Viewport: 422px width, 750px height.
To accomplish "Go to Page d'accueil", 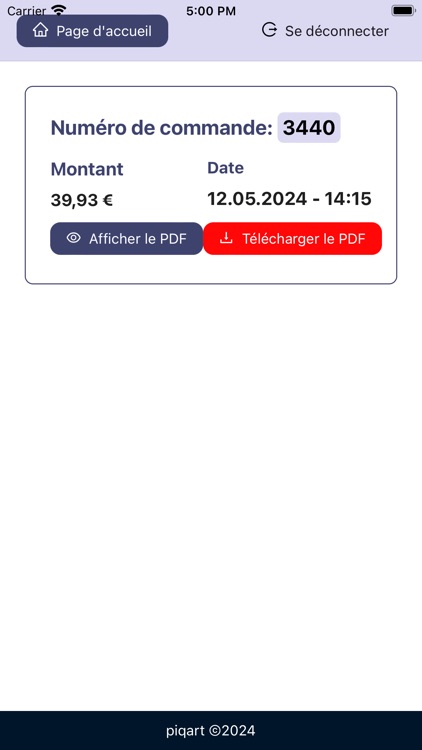I will click(92, 31).
